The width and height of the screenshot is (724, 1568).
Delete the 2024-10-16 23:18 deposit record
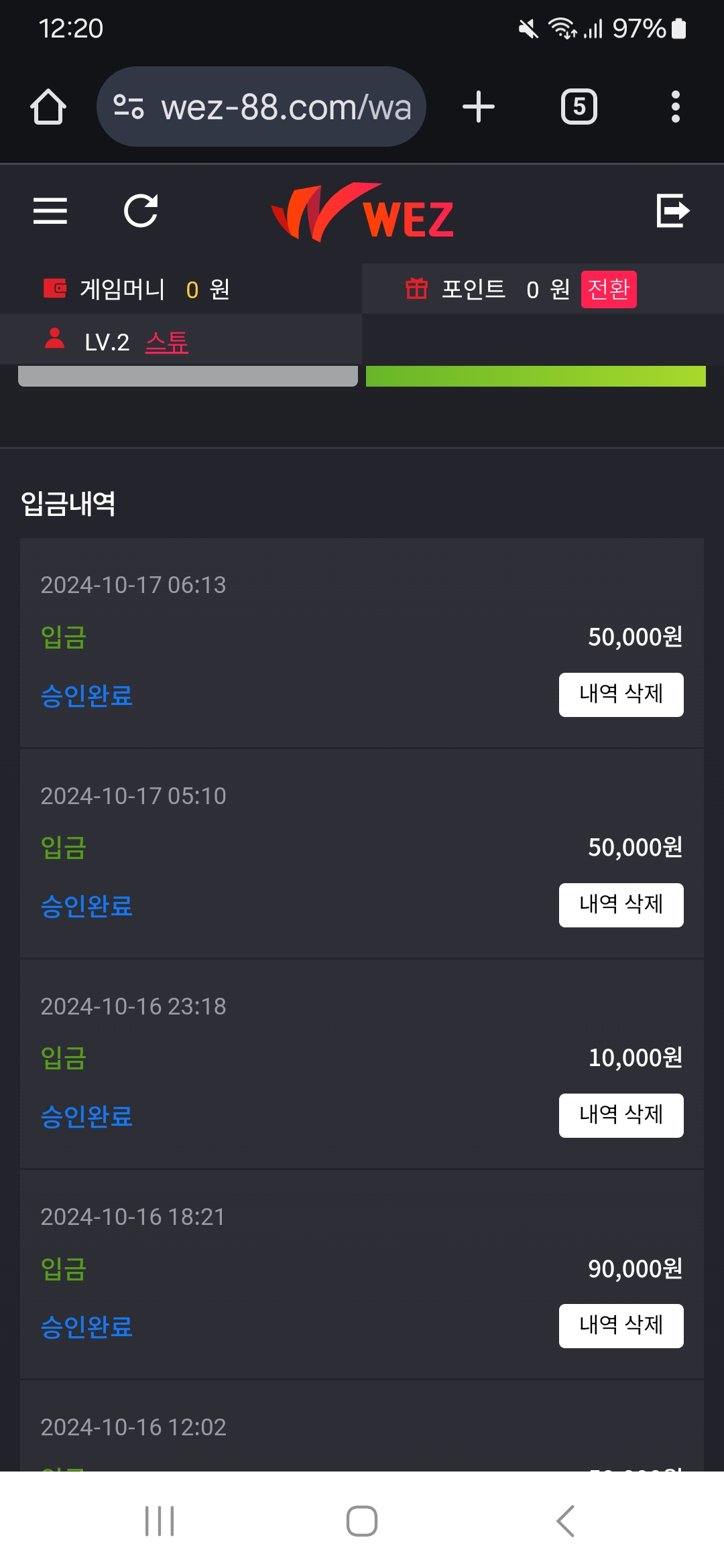pos(621,1116)
